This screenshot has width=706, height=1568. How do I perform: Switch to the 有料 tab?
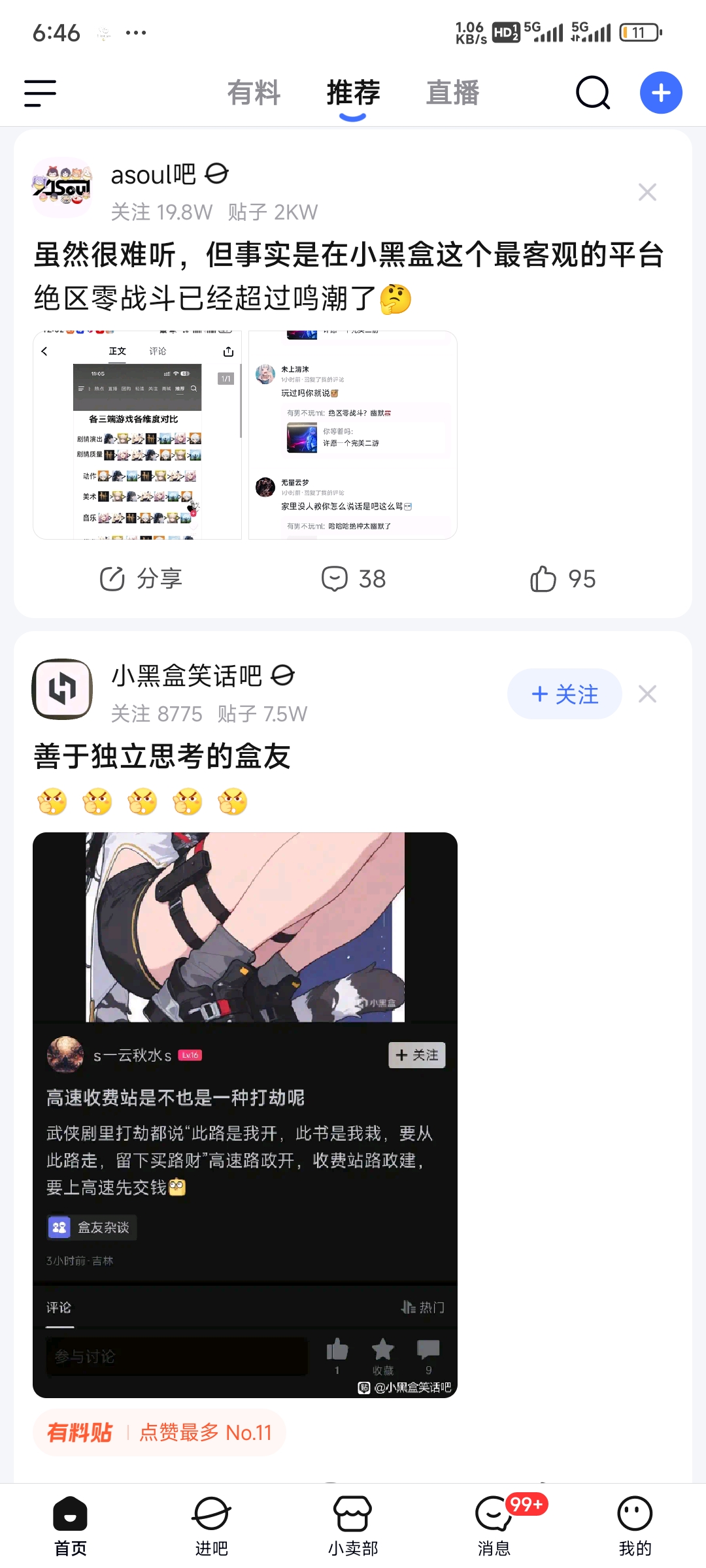coord(254,93)
